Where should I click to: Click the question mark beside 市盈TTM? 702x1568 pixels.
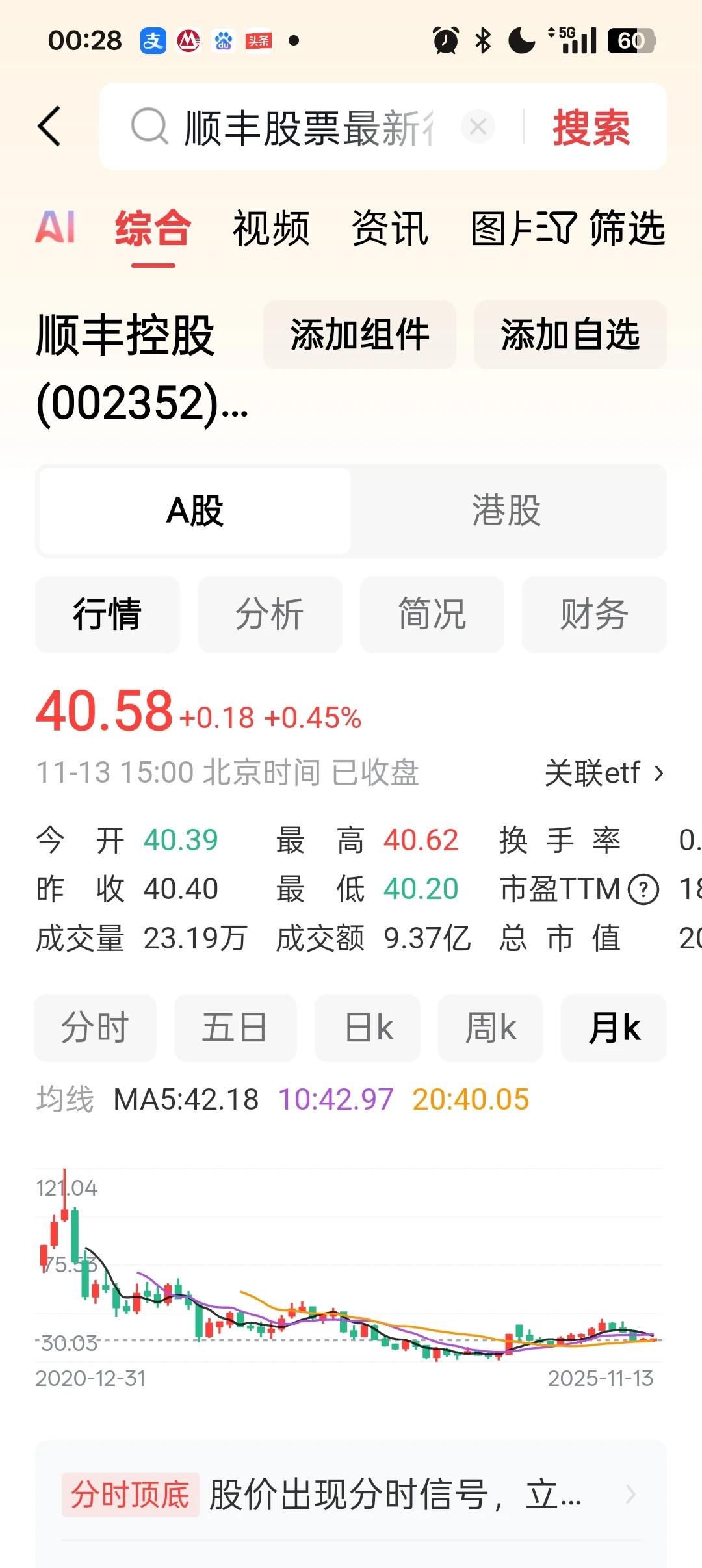(644, 888)
